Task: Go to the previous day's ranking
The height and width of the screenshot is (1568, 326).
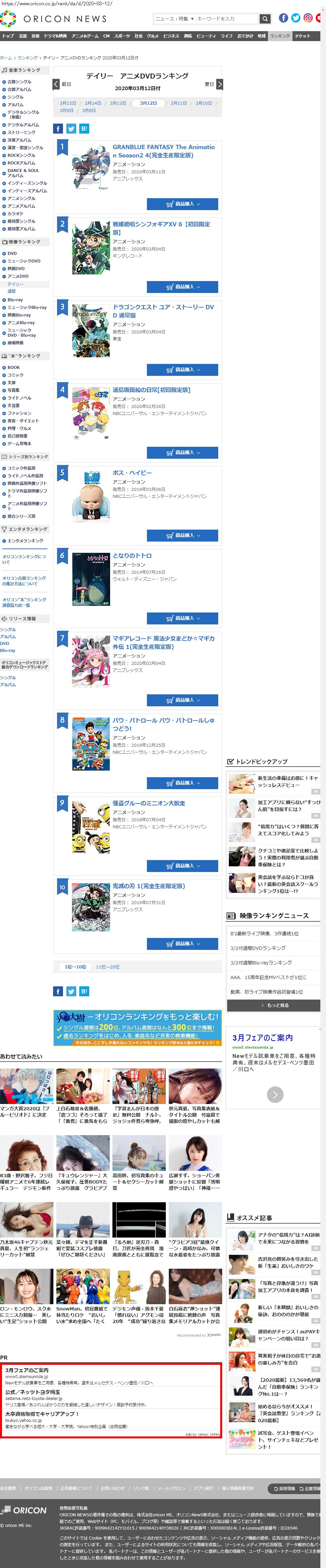Action: [57, 84]
